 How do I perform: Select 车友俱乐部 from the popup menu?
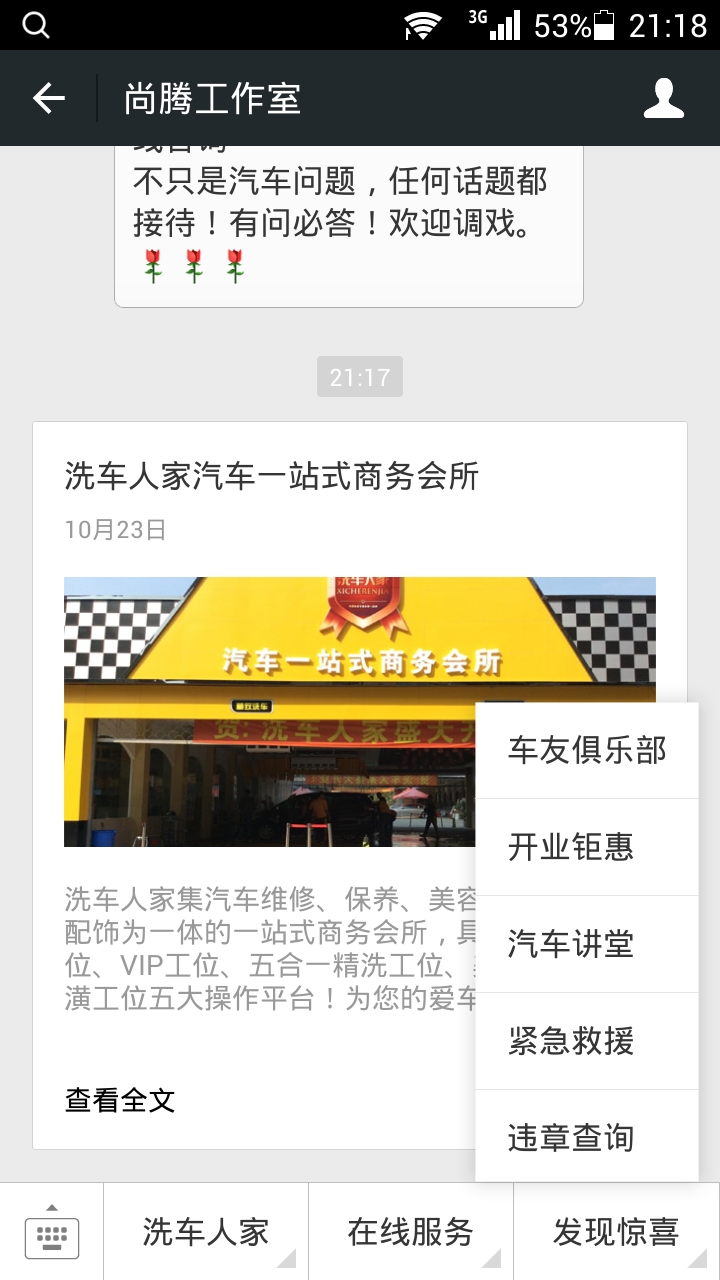point(586,748)
